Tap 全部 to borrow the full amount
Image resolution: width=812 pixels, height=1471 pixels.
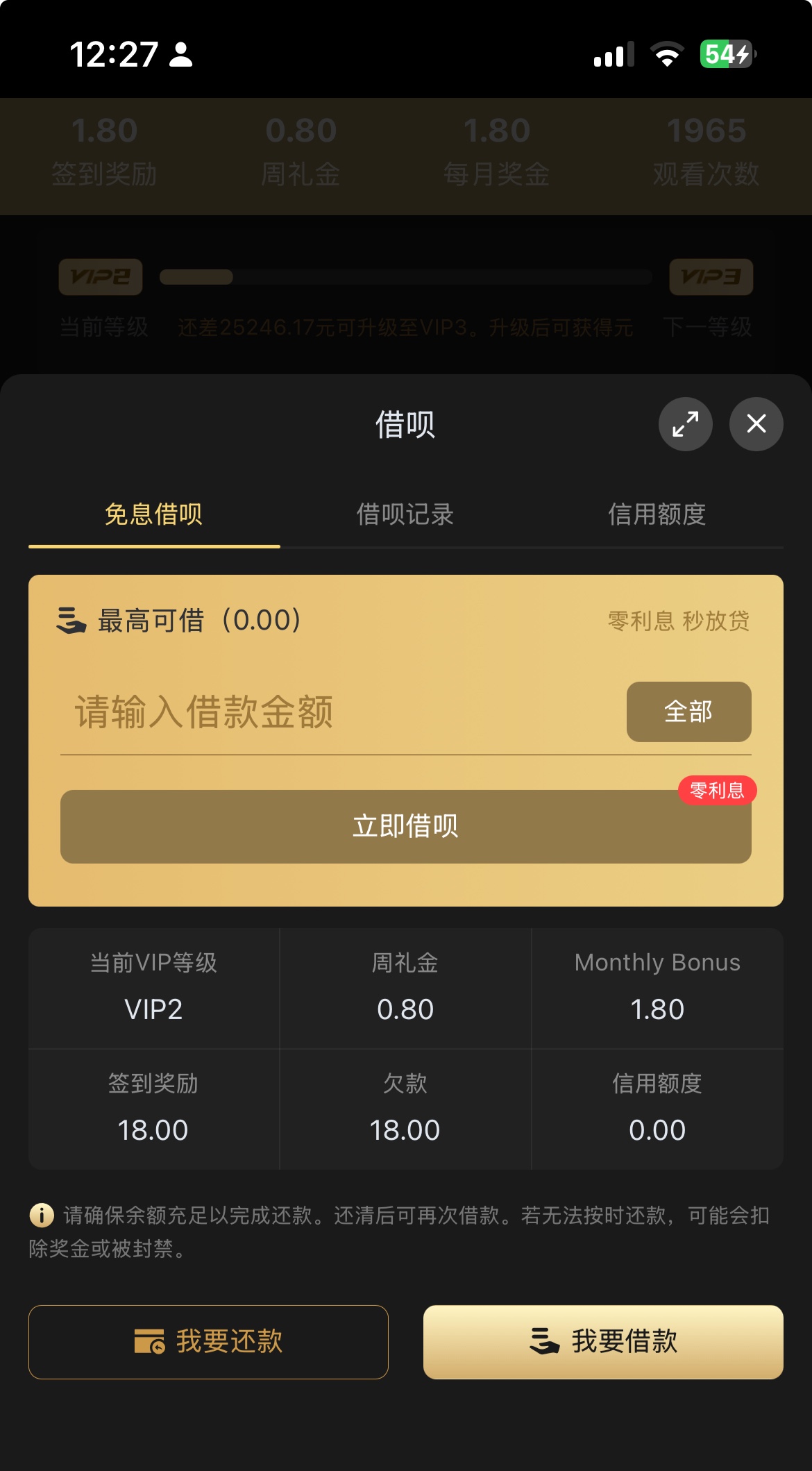688,712
